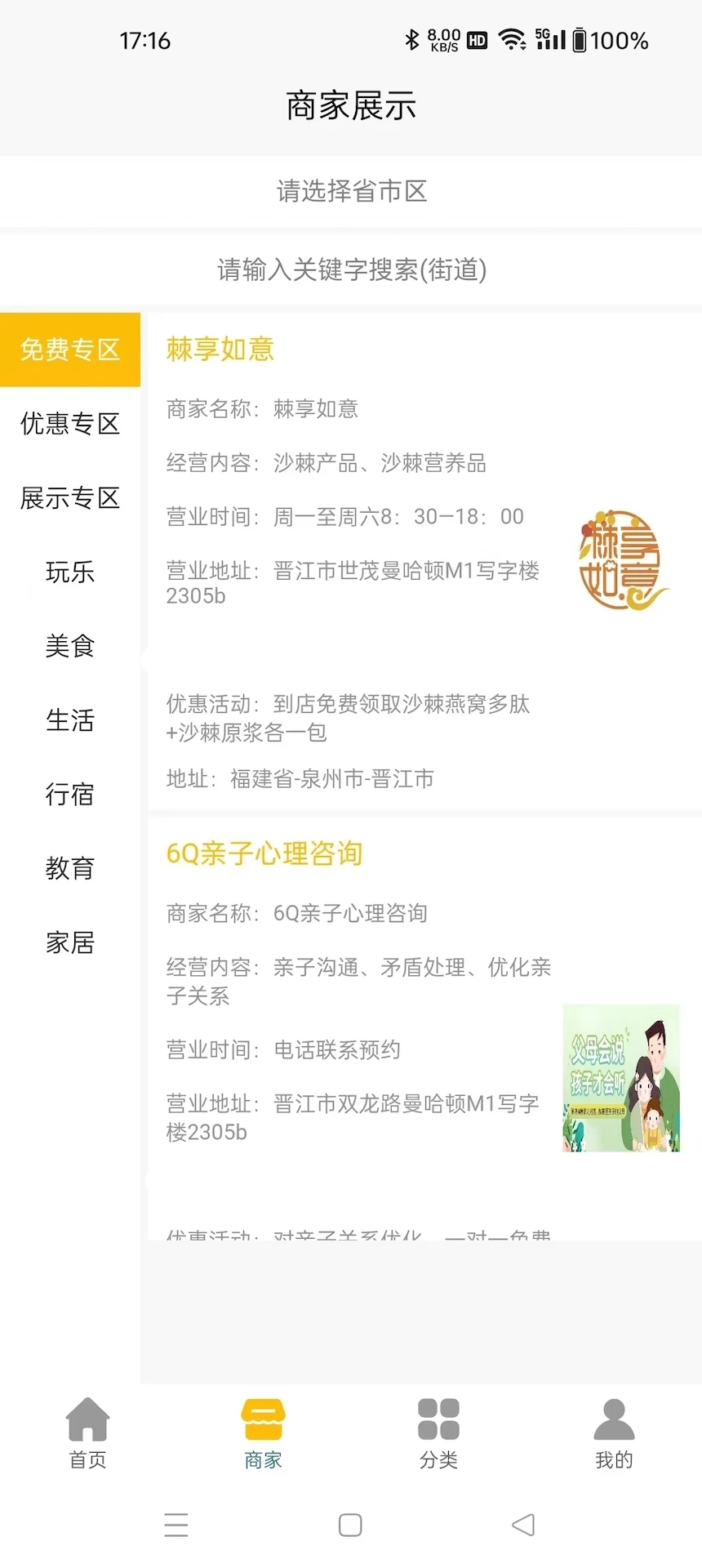Select the 商家 store icon in bottom bar

[x=263, y=1421]
